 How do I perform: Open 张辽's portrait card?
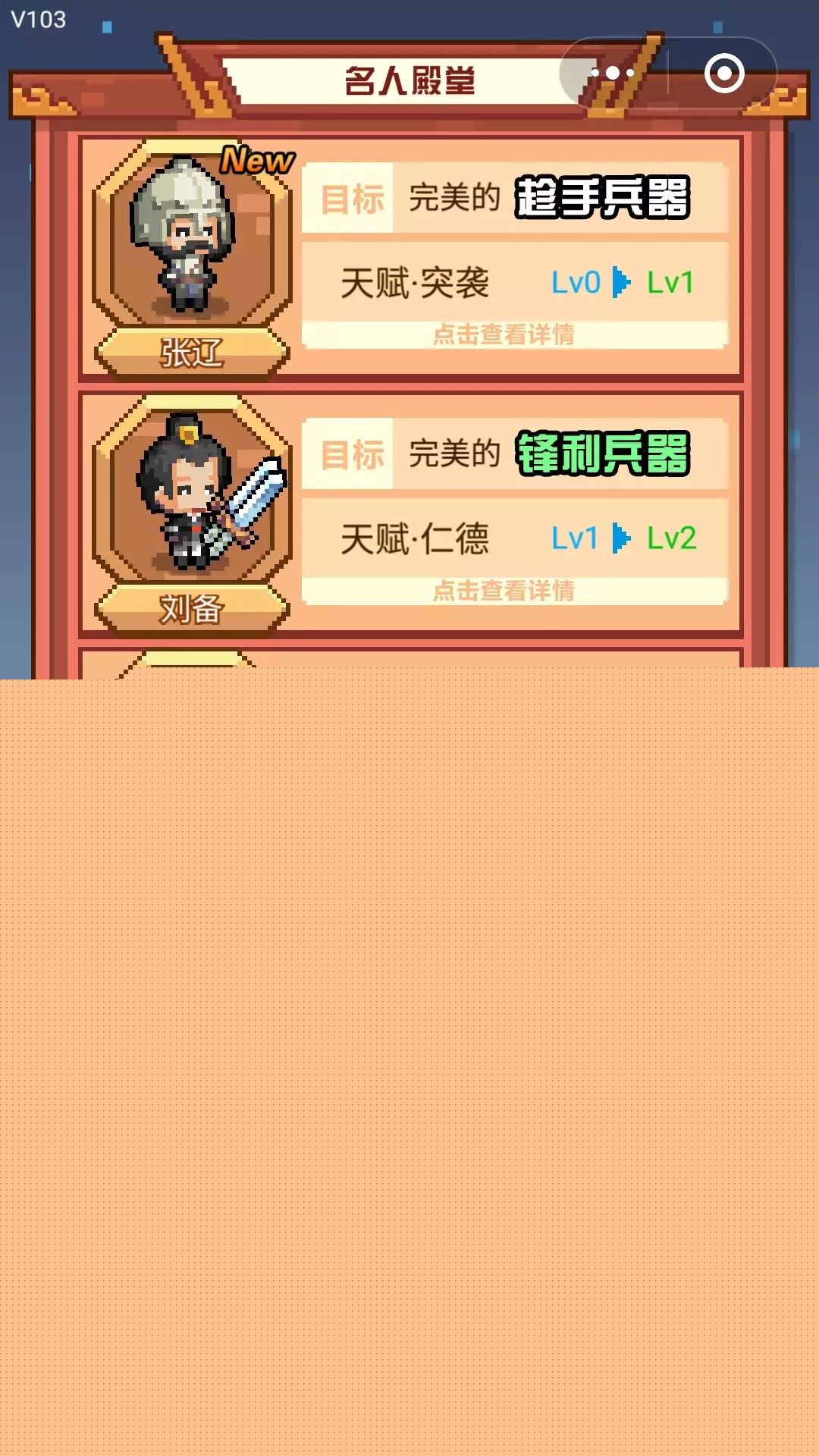pyautogui.click(x=192, y=243)
